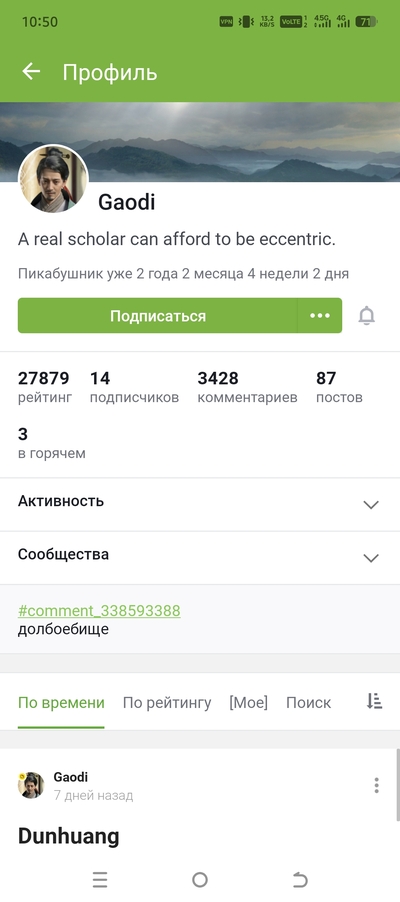Open recent apps from navigation bar

click(100, 880)
